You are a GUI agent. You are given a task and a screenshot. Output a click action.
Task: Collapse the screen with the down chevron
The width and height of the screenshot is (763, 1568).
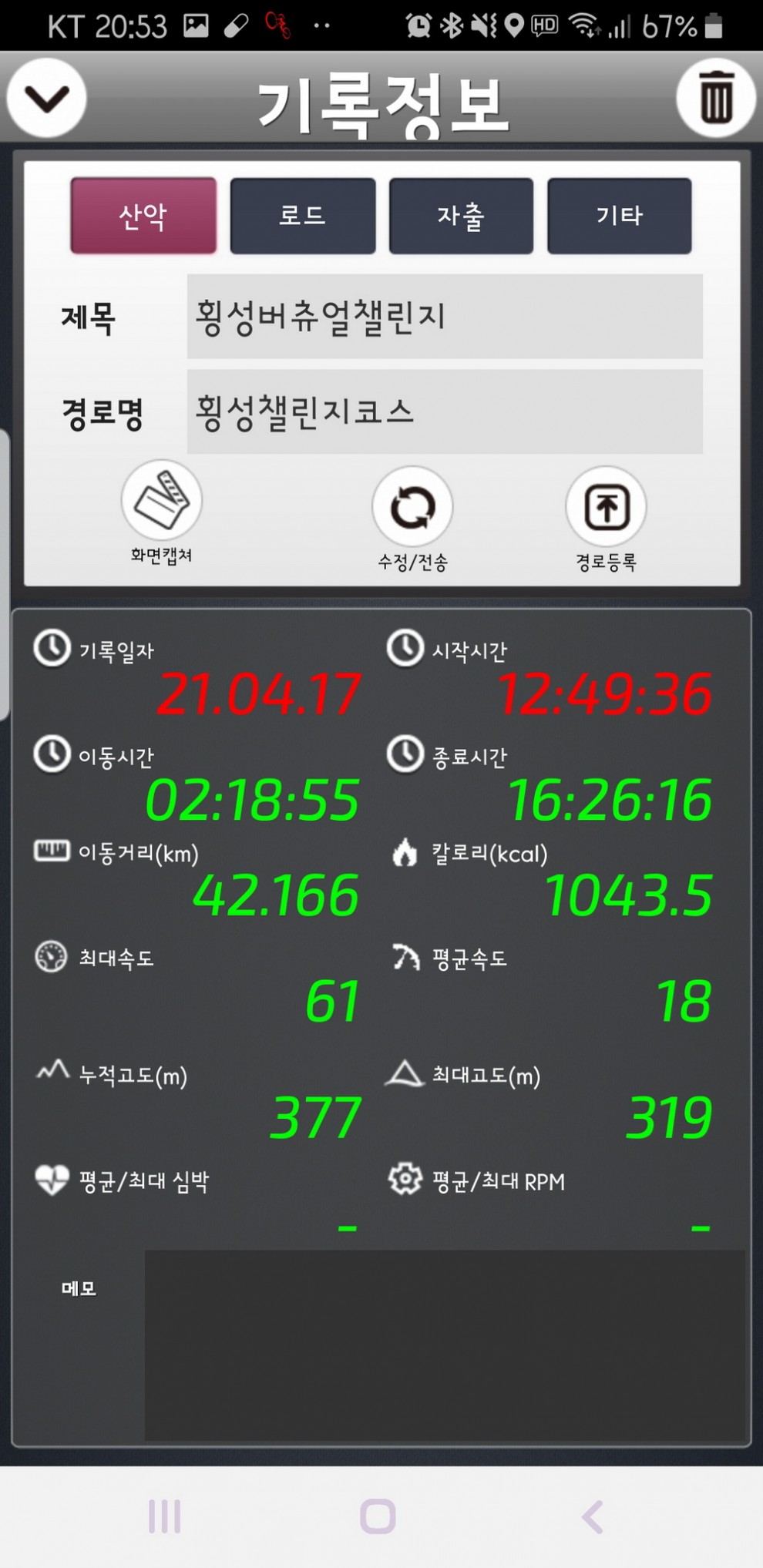tap(46, 98)
